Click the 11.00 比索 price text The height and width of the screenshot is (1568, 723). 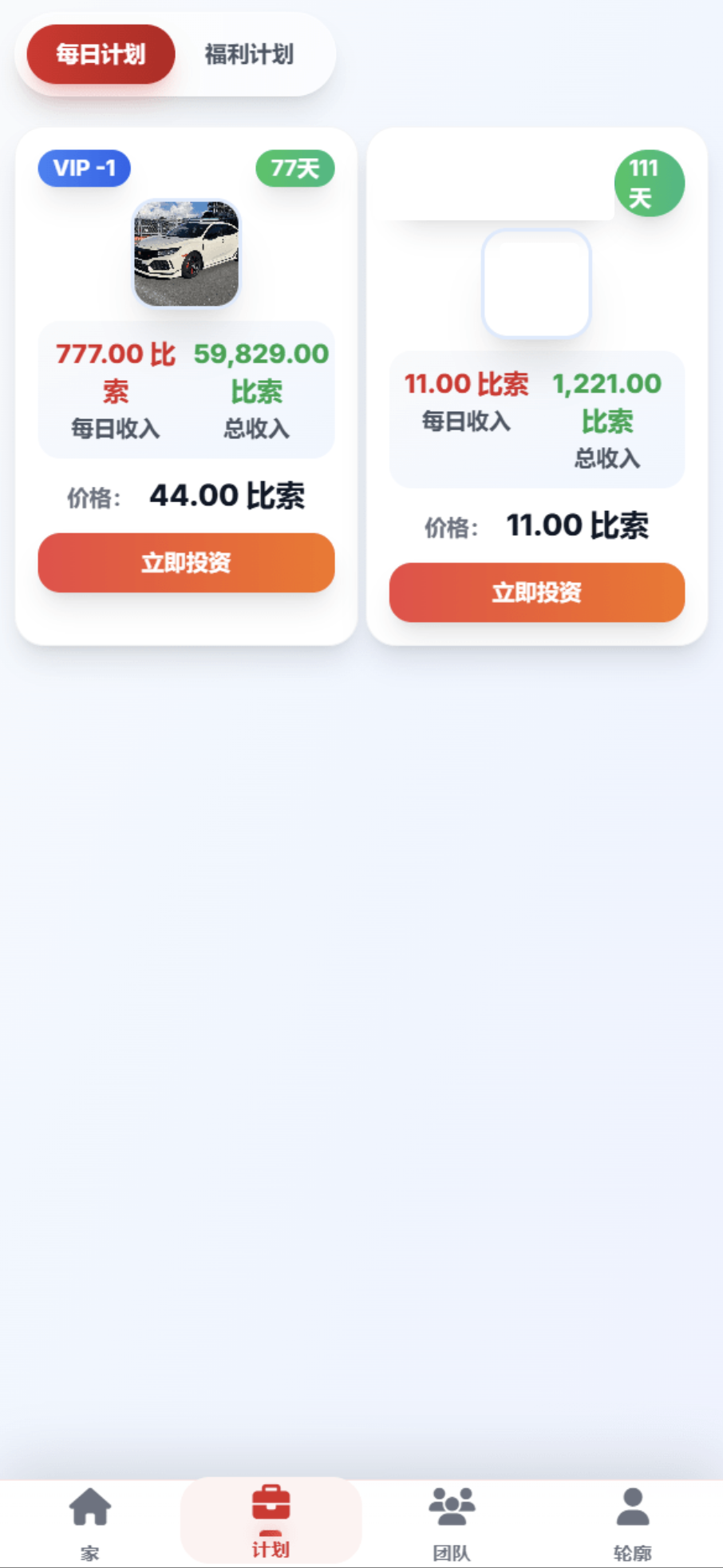point(577,525)
